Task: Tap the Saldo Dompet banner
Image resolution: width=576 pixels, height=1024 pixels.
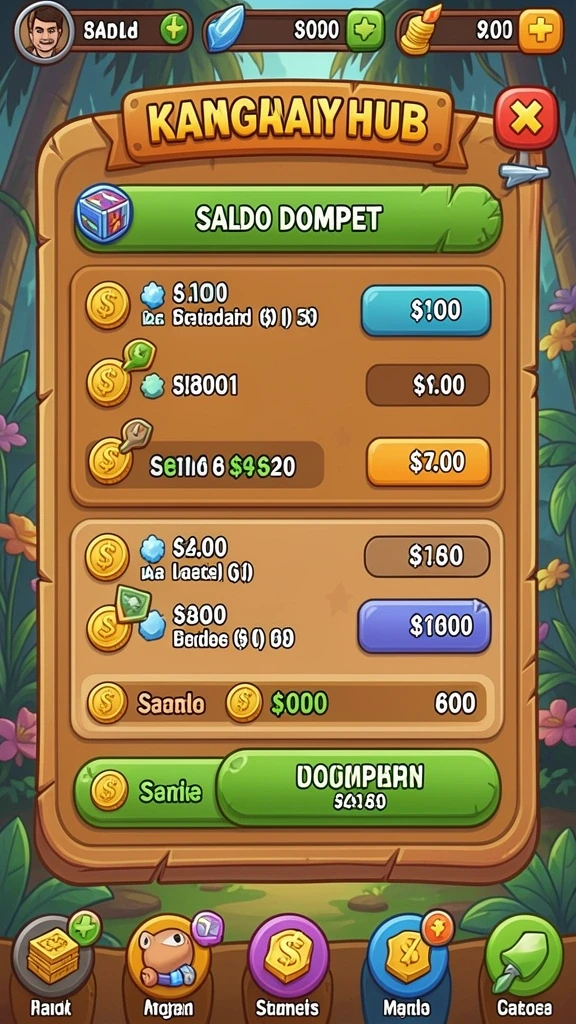Action: (288, 219)
